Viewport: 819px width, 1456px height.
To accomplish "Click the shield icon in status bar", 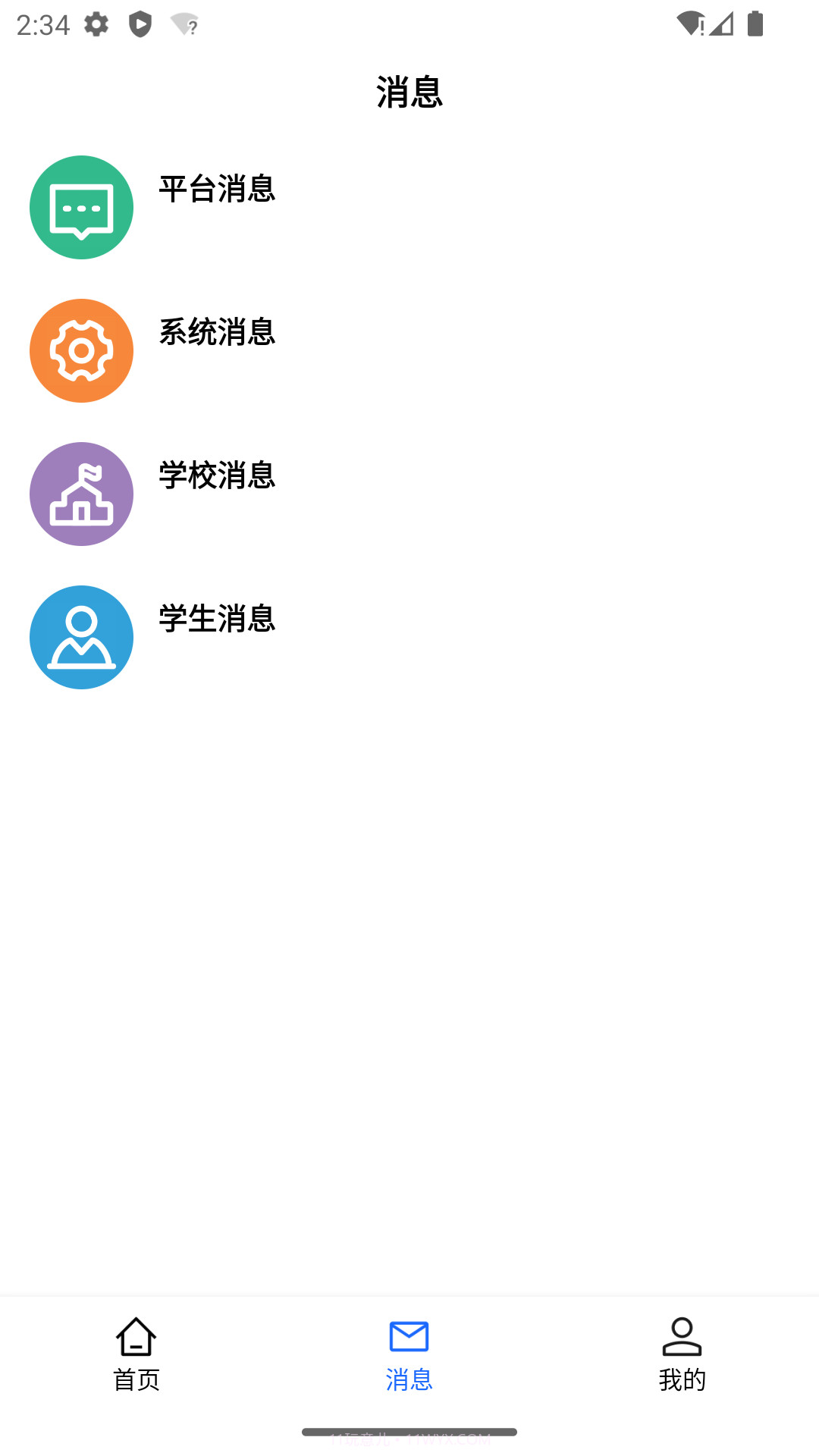I will click(141, 24).
